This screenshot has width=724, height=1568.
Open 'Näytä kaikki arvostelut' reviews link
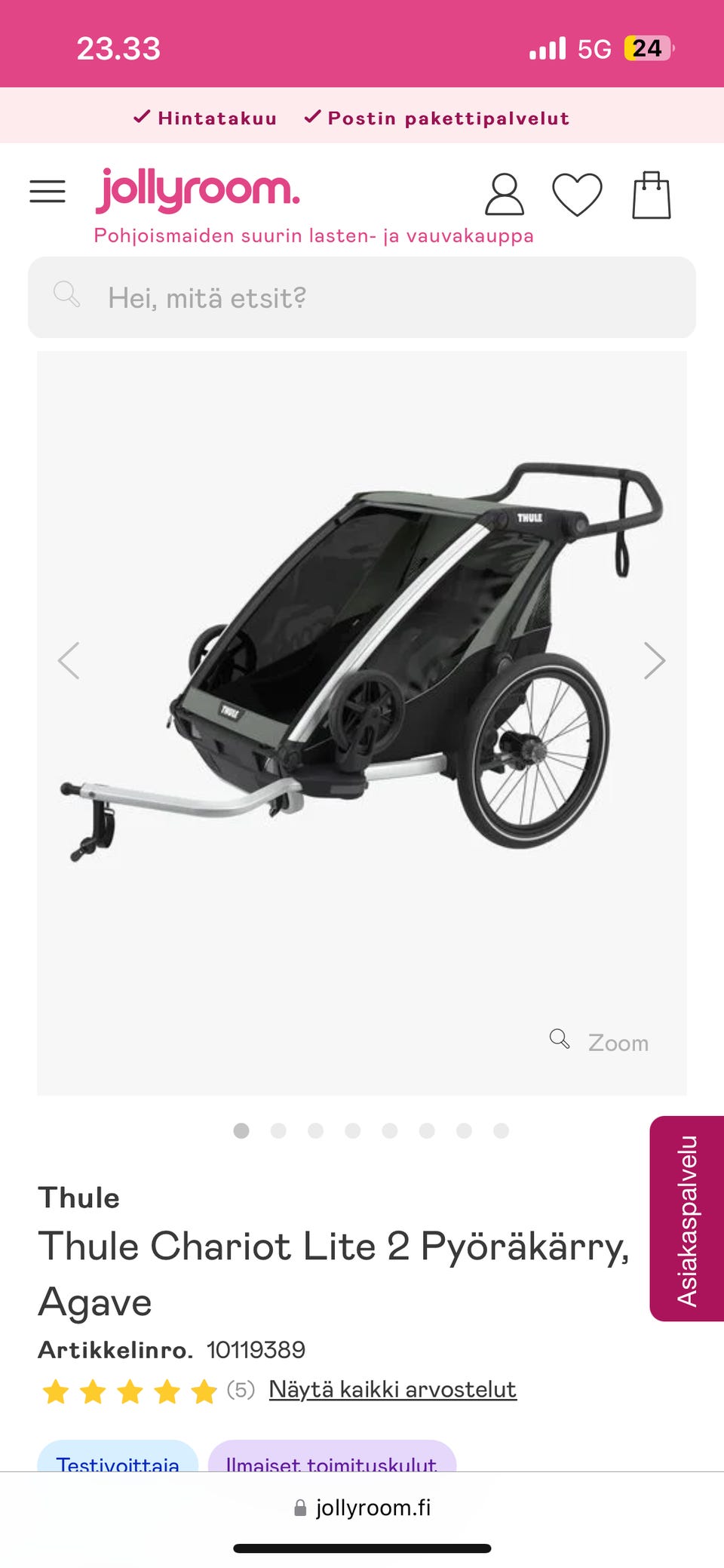(392, 1389)
